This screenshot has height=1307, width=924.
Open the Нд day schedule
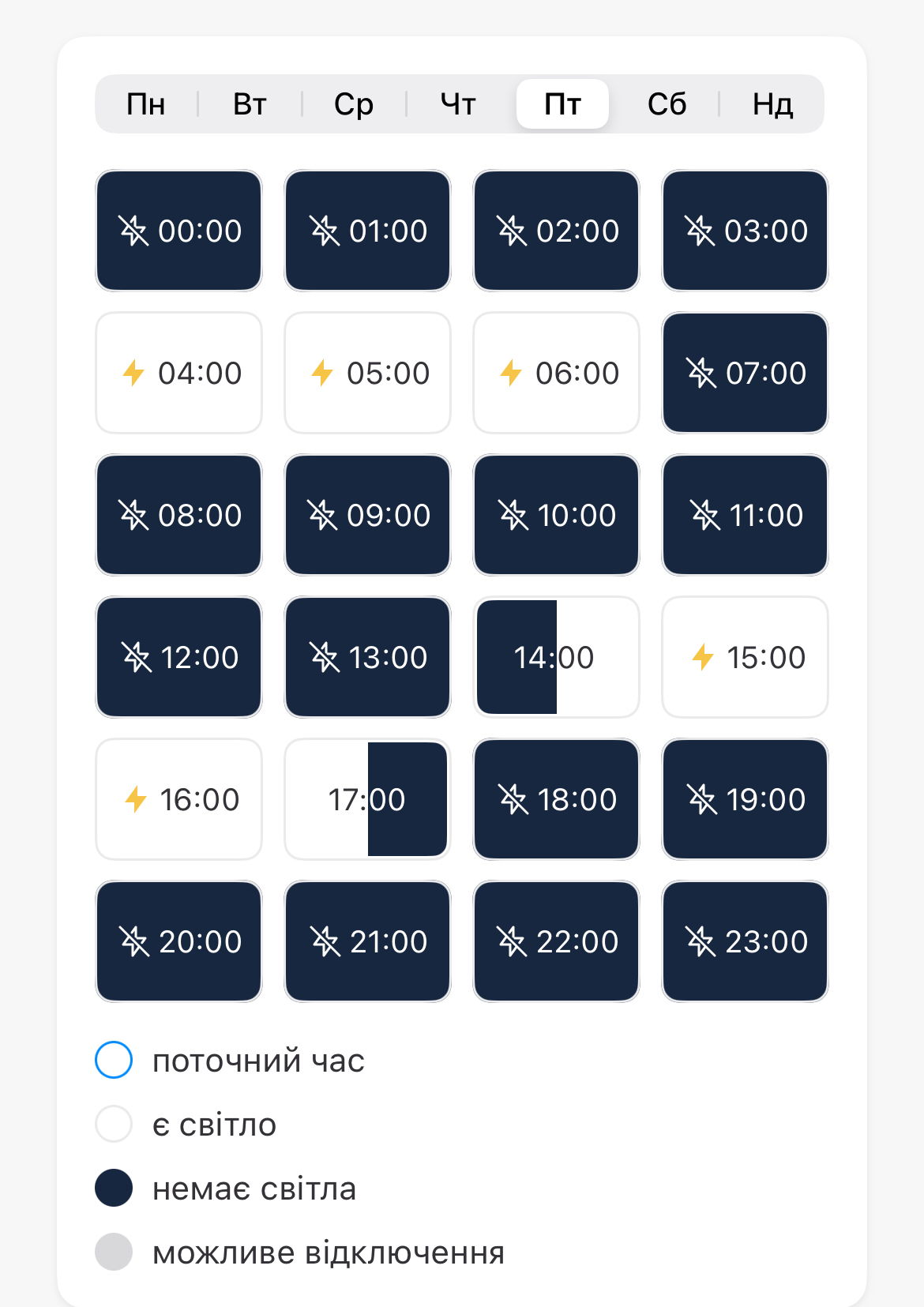[x=772, y=104]
